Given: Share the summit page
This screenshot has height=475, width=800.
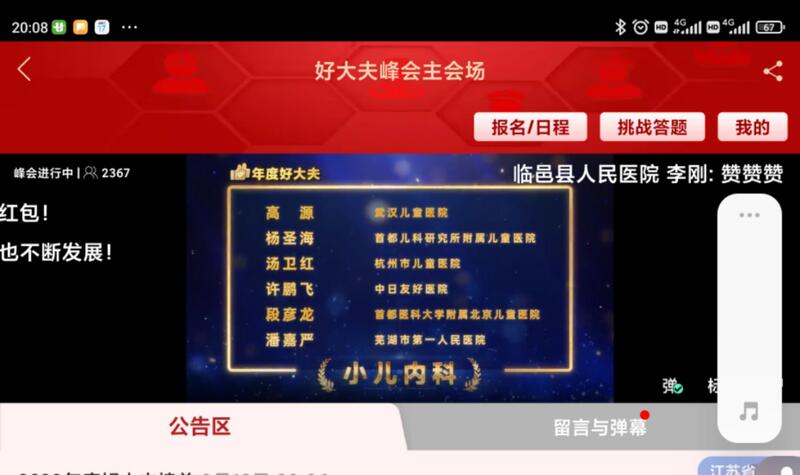Looking at the screenshot, I should coord(772,71).
